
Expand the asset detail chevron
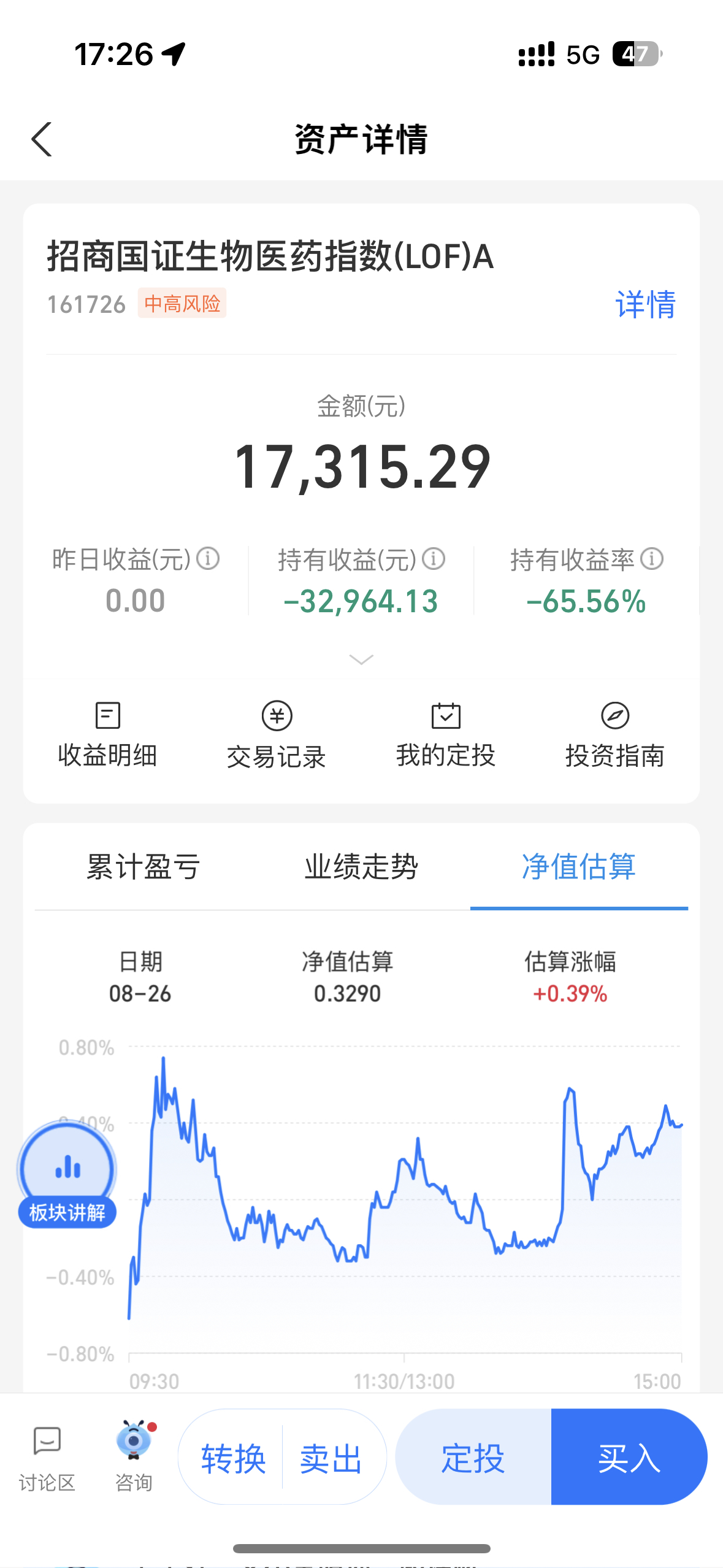pyautogui.click(x=361, y=660)
